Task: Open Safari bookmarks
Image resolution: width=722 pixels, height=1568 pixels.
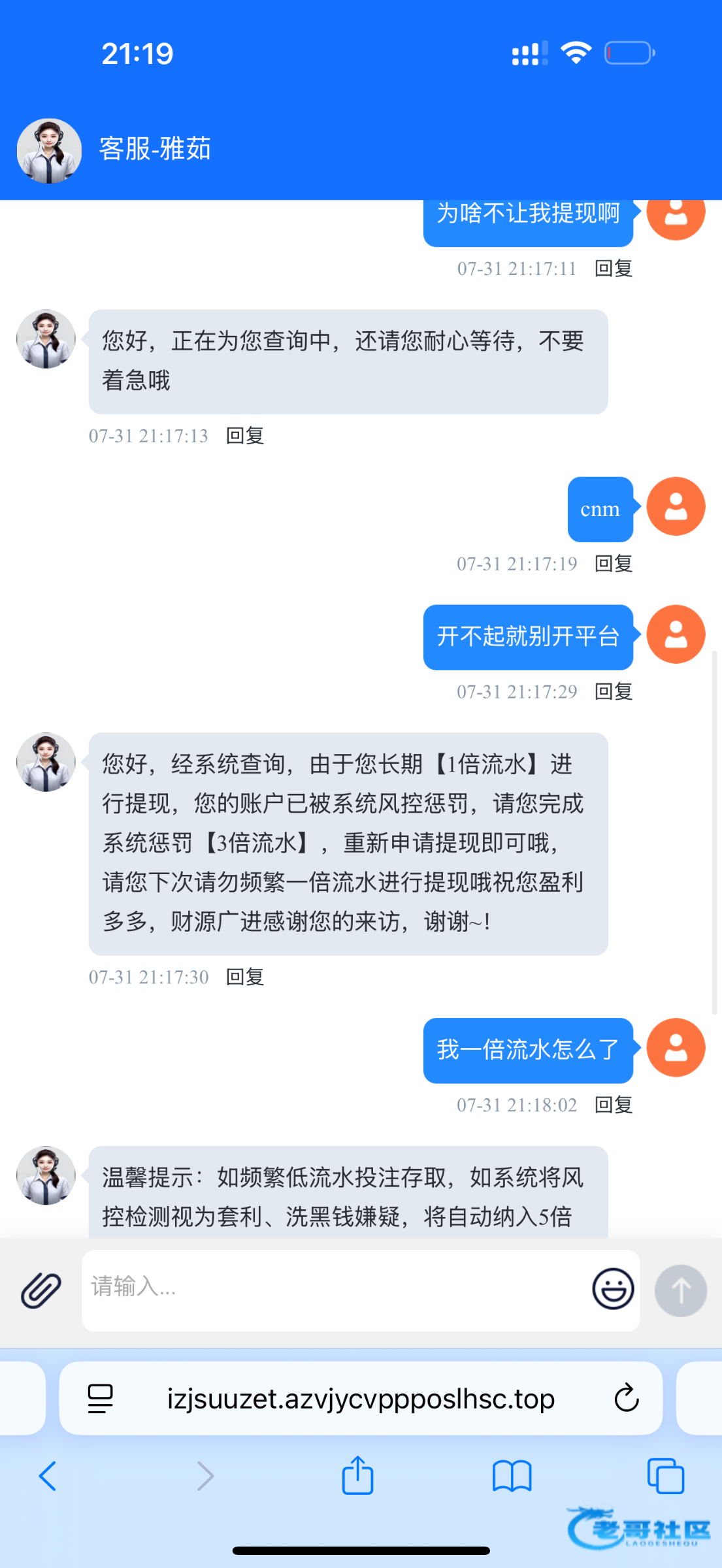Action: (x=512, y=1476)
